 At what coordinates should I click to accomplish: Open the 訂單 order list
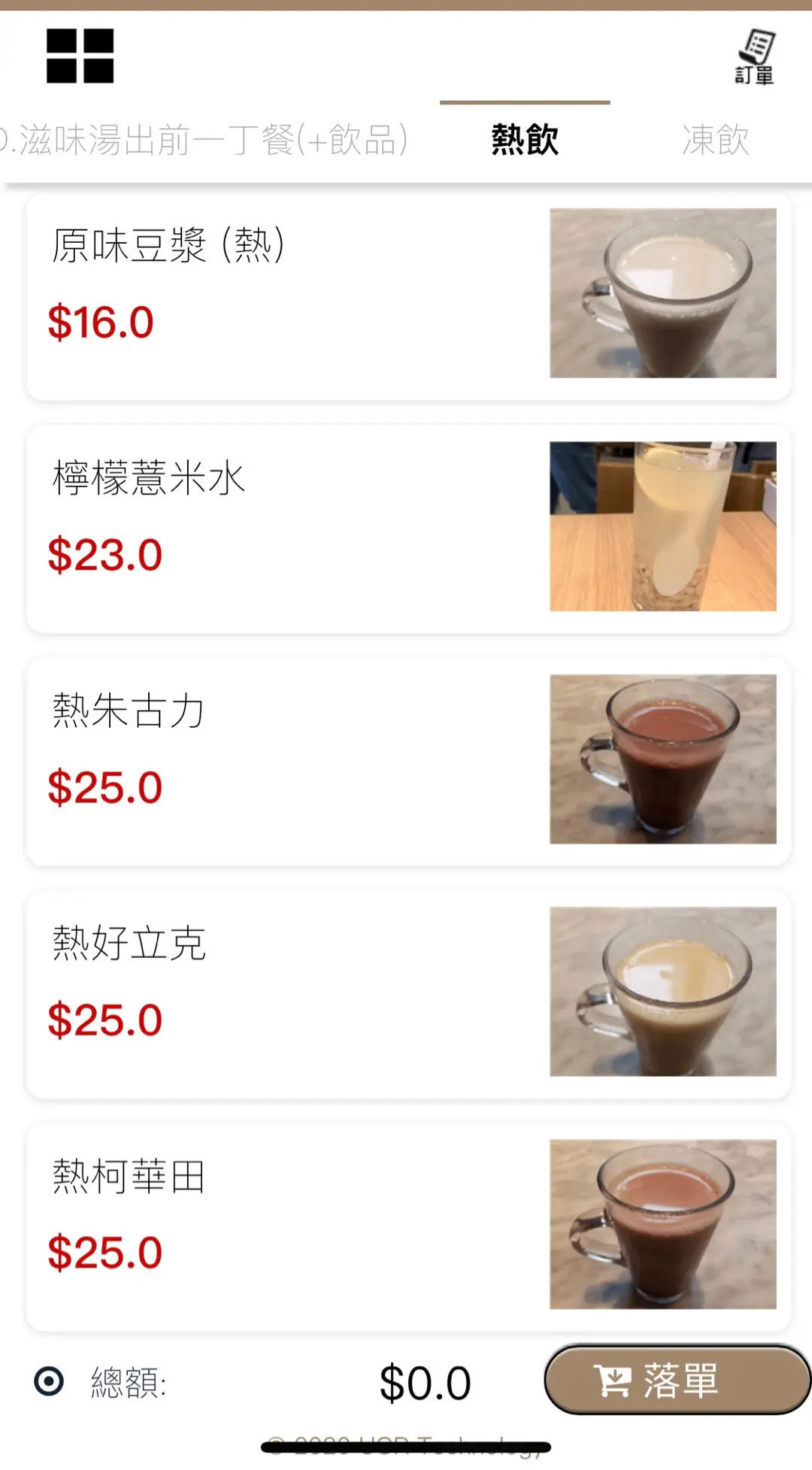755,56
